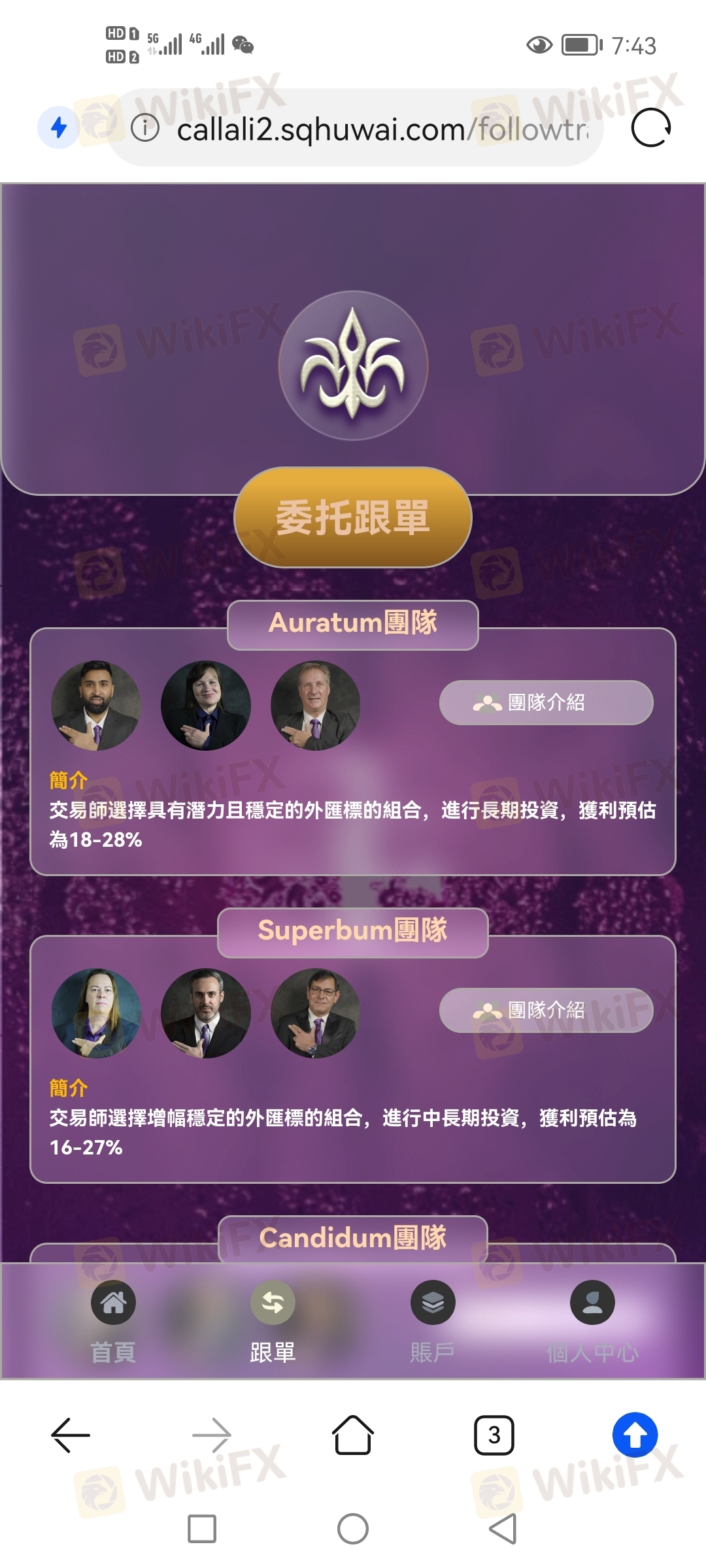Tap the 委托跟單 button
This screenshot has height=1568, width=706.
[353, 517]
